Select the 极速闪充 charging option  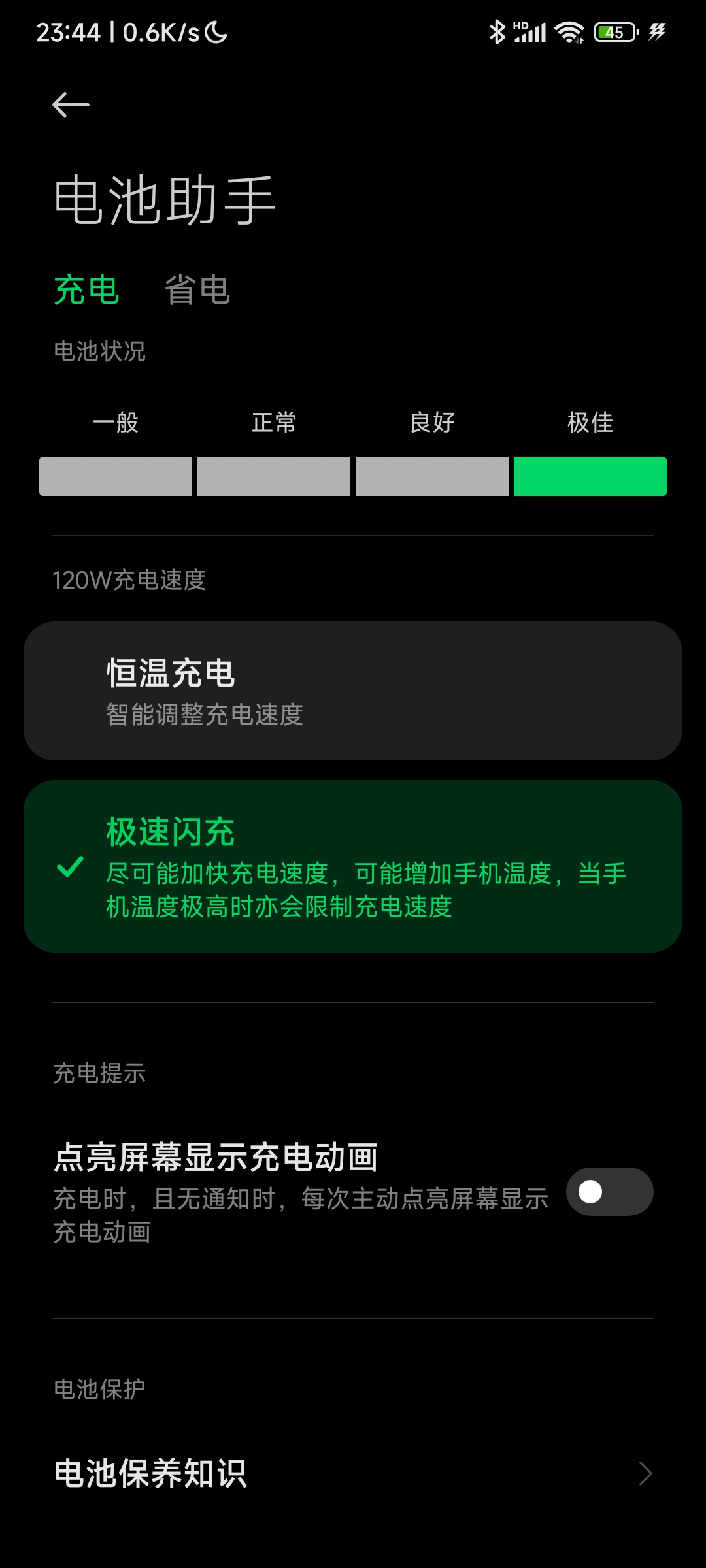pos(353,866)
